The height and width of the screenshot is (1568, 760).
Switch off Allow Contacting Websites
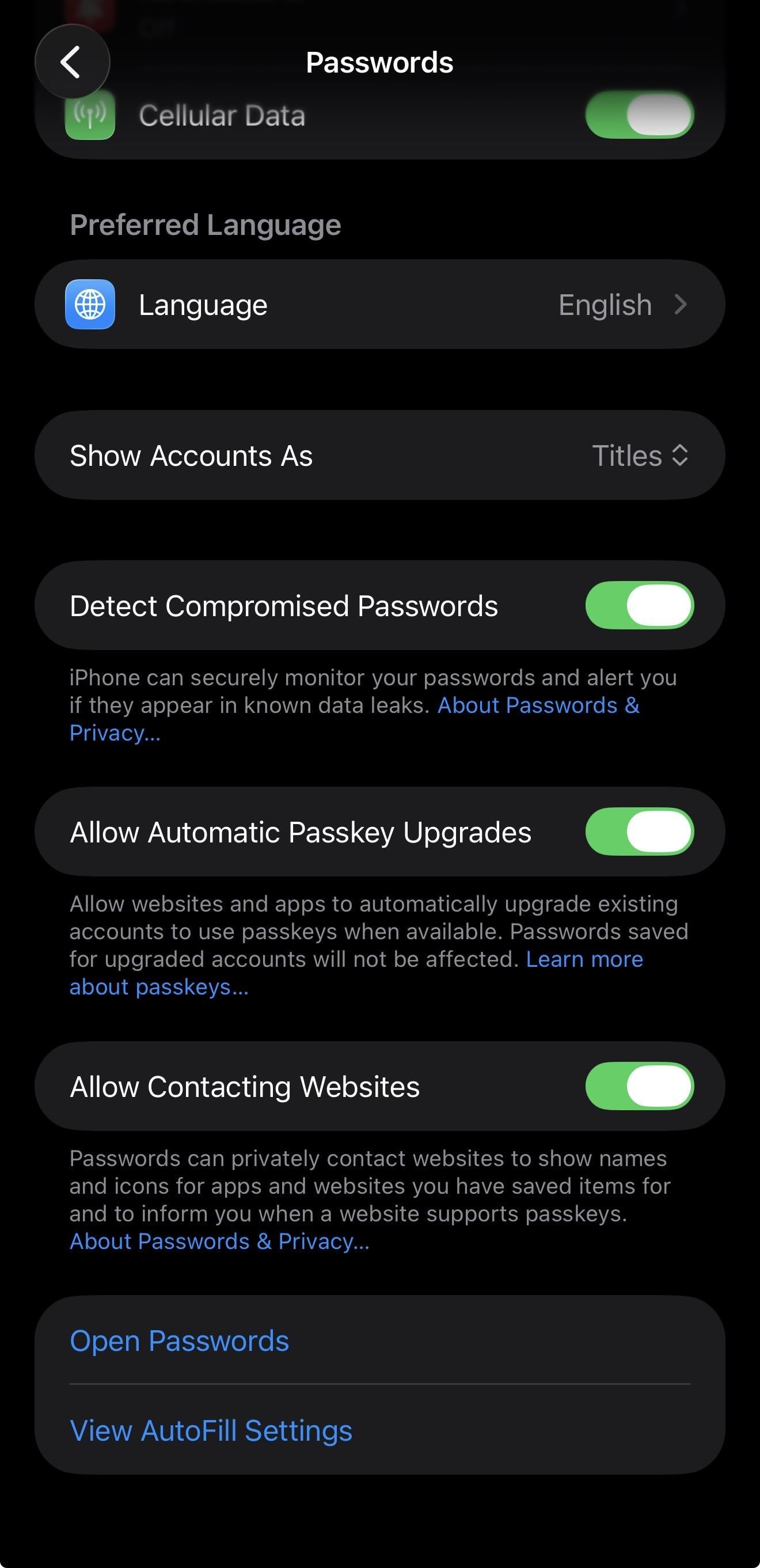point(639,1086)
